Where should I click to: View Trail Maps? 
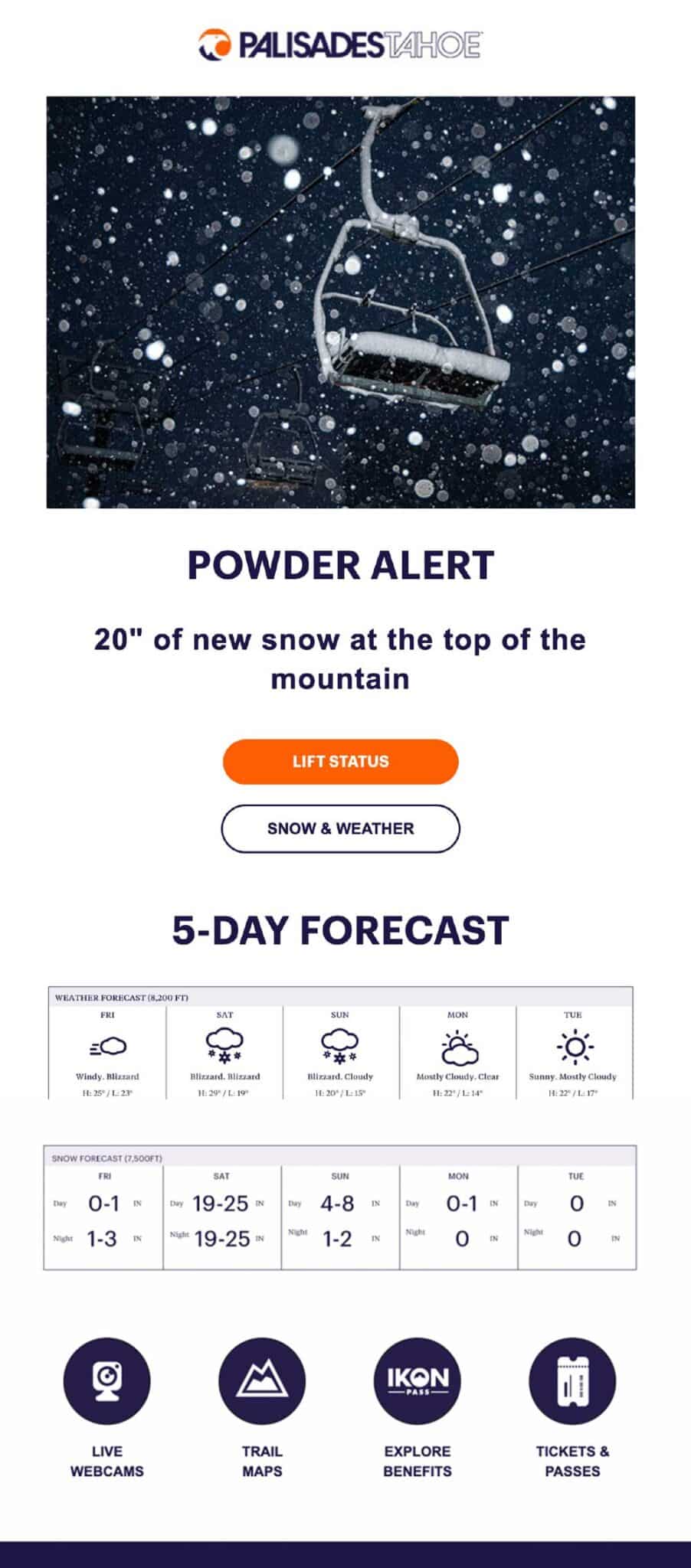[x=262, y=1380]
